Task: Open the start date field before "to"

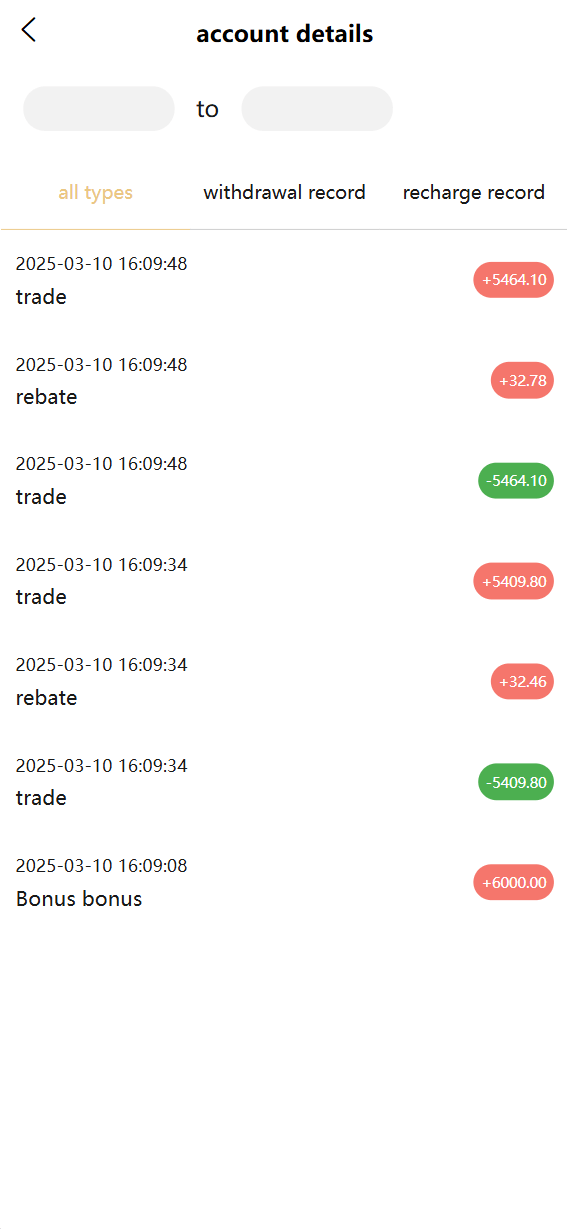Action: [x=99, y=108]
